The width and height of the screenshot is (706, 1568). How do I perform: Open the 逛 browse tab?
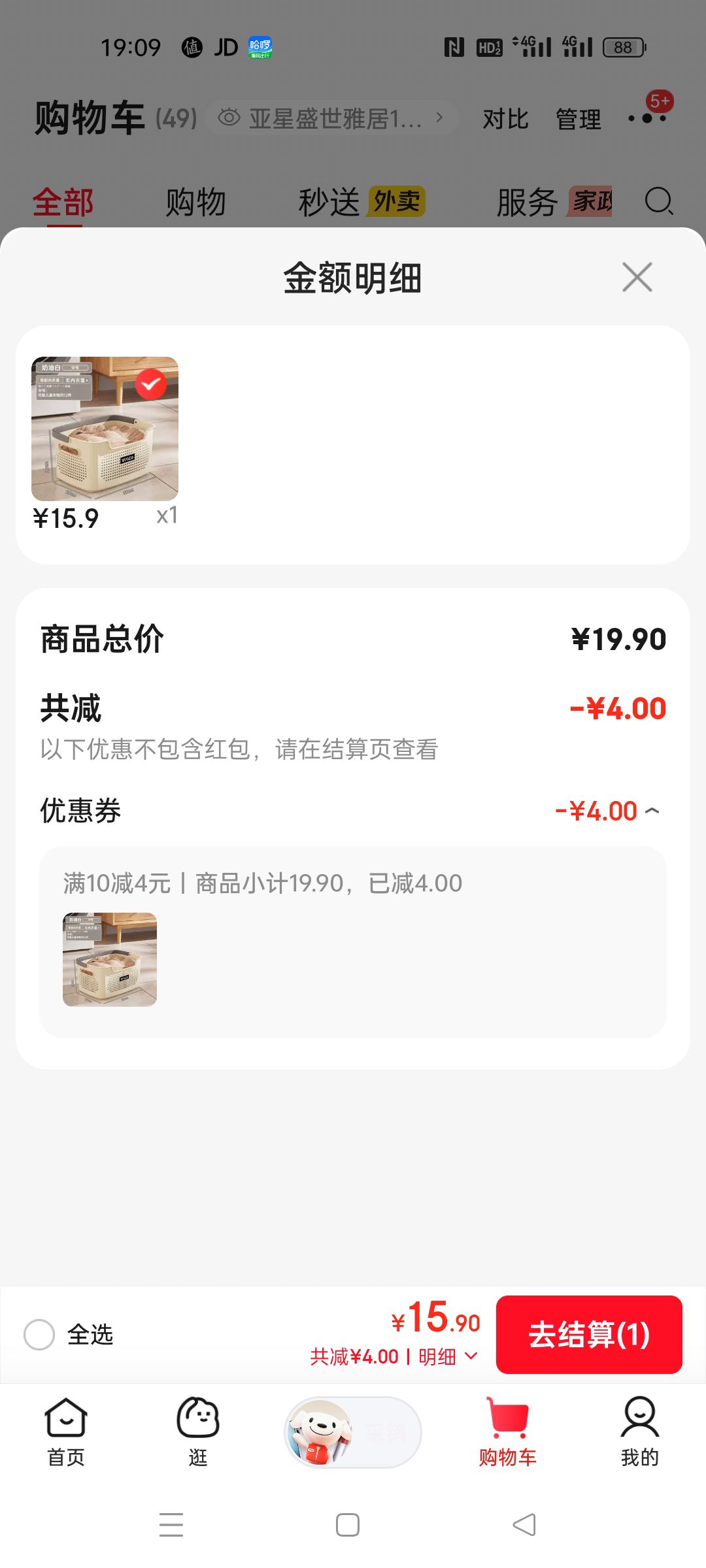click(x=198, y=1432)
